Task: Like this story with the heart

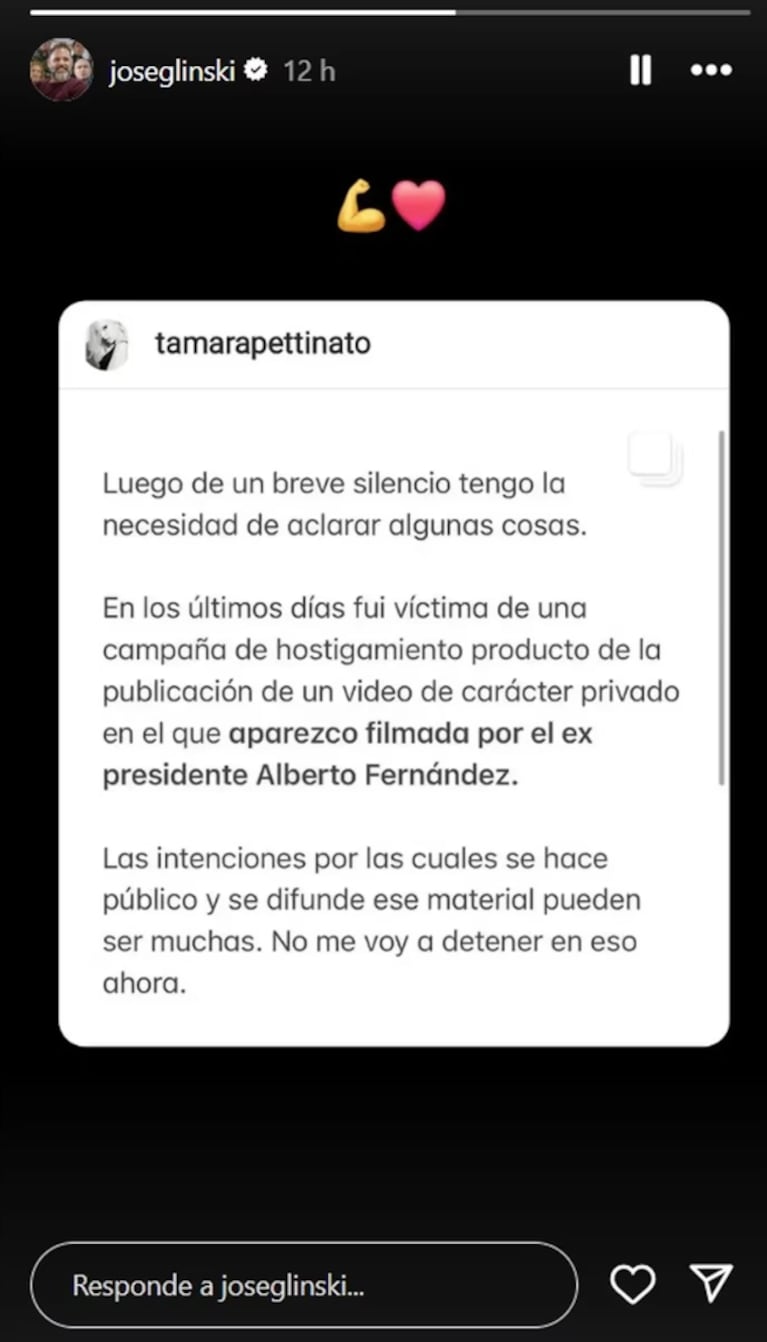Action: point(632,1284)
